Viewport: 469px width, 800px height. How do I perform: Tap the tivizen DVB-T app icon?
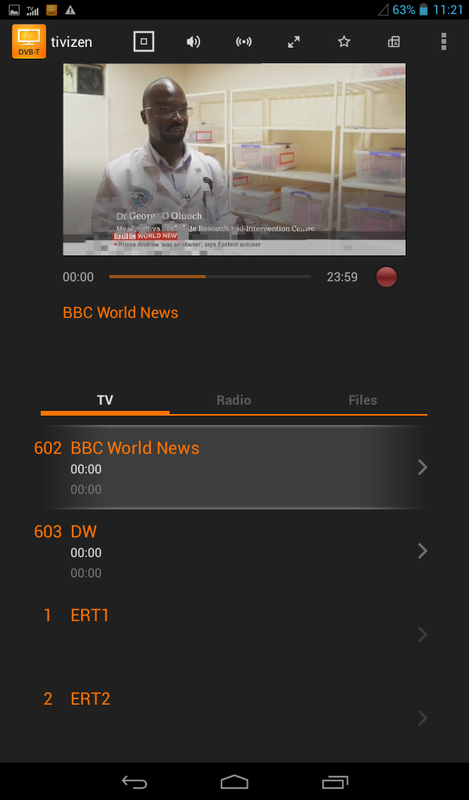coord(29,41)
